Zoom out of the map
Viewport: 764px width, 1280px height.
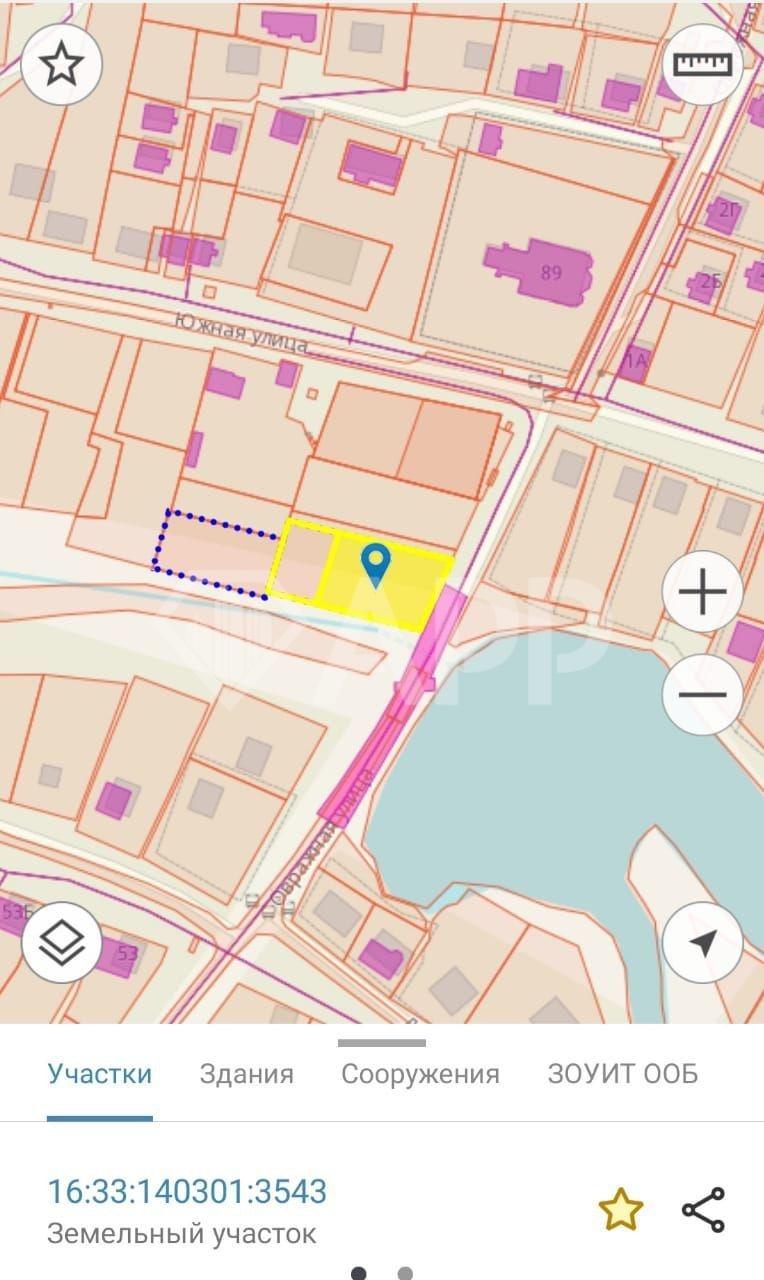pos(702,695)
